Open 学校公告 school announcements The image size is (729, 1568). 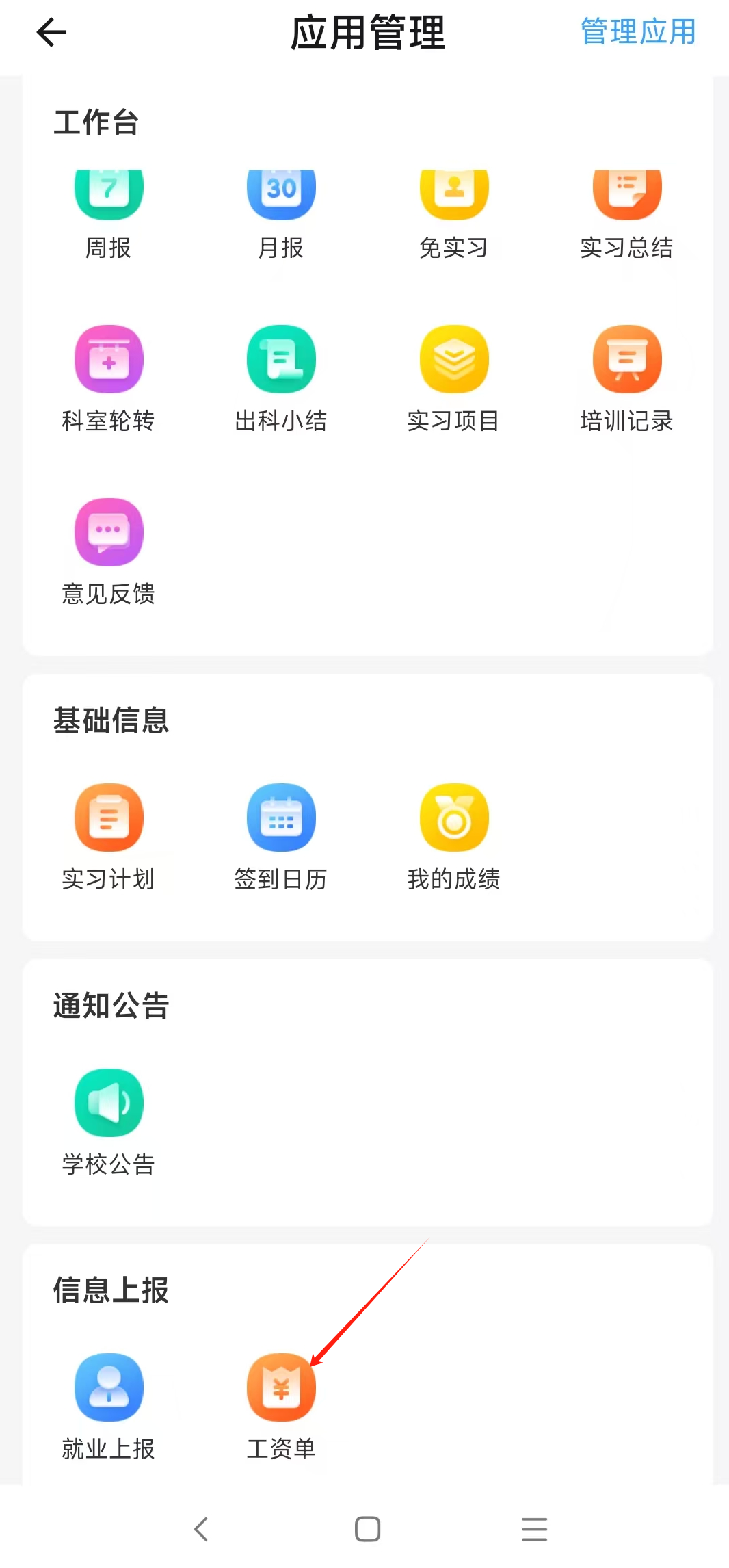[109, 1103]
